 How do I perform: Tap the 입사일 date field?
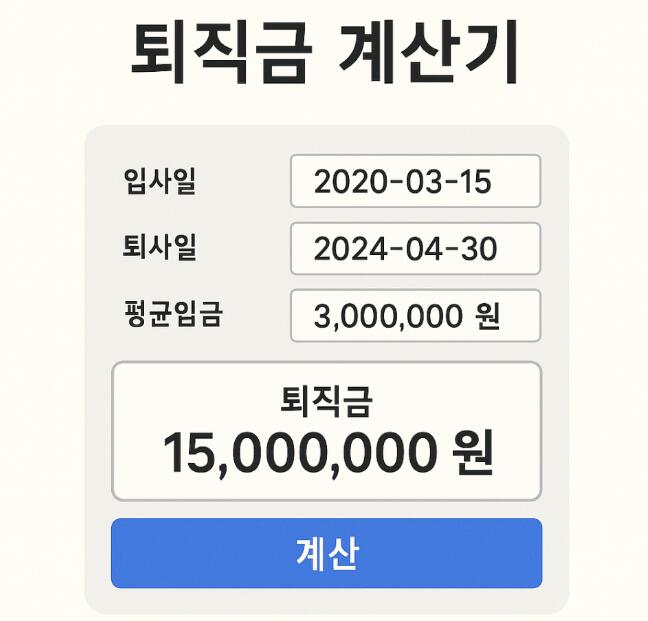[415, 181]
